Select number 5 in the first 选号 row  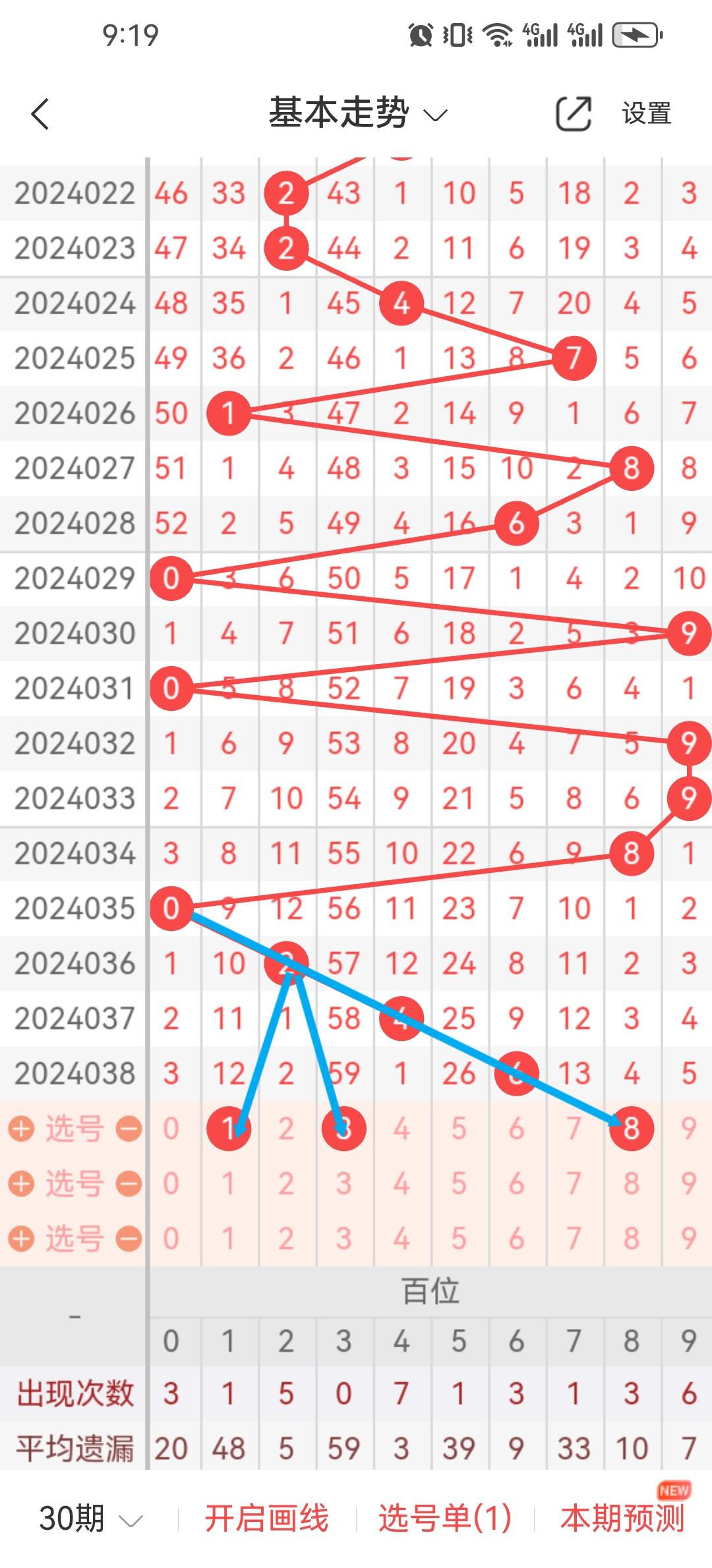(459, 1129)
